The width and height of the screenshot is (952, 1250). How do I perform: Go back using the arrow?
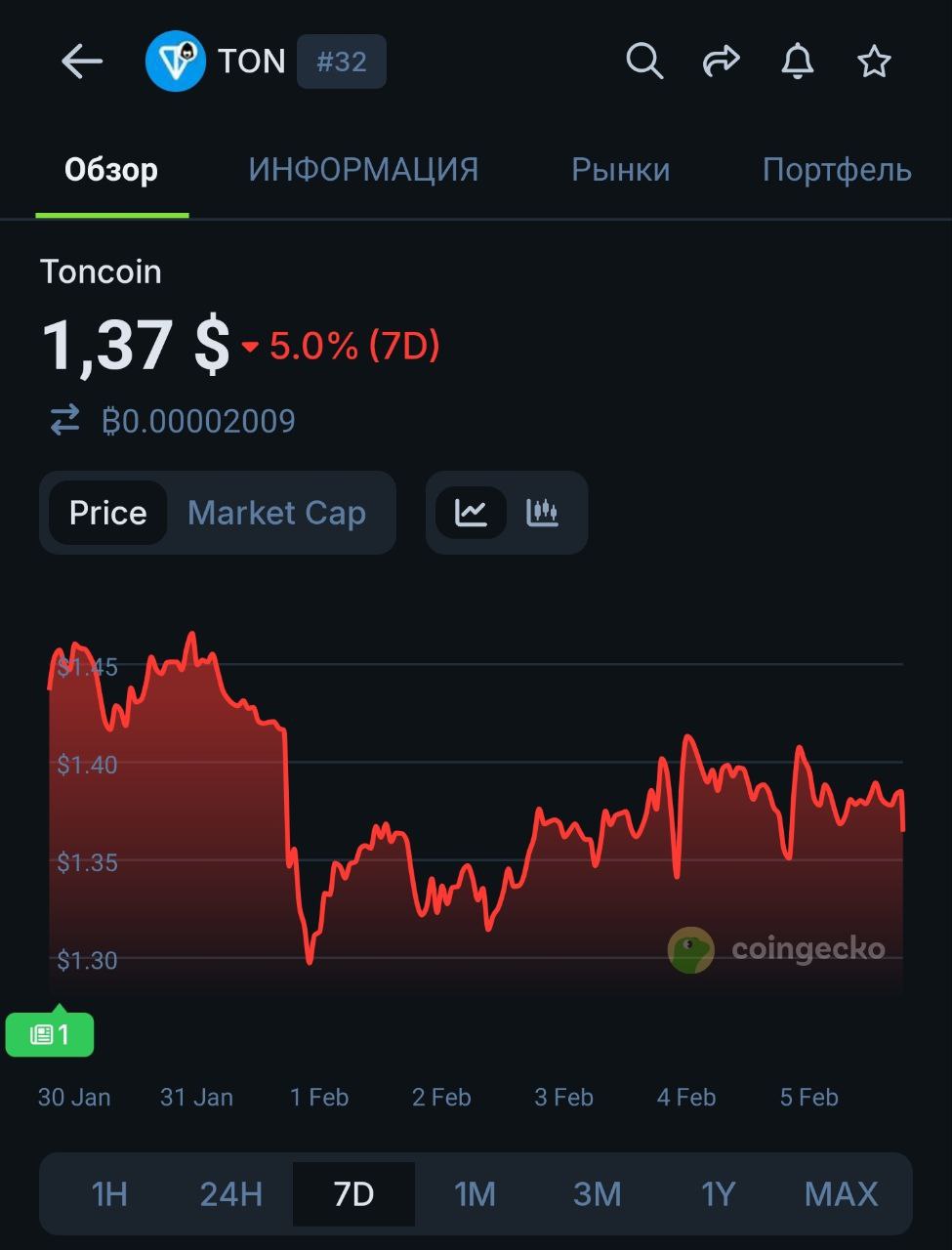(x=82, y=62)
